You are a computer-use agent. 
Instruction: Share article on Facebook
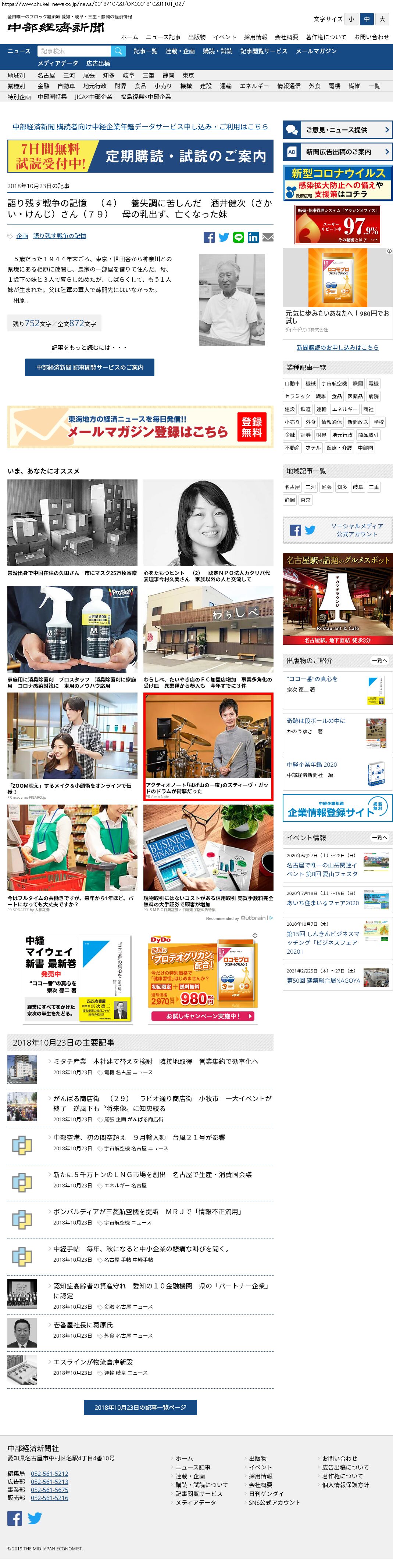209,237
